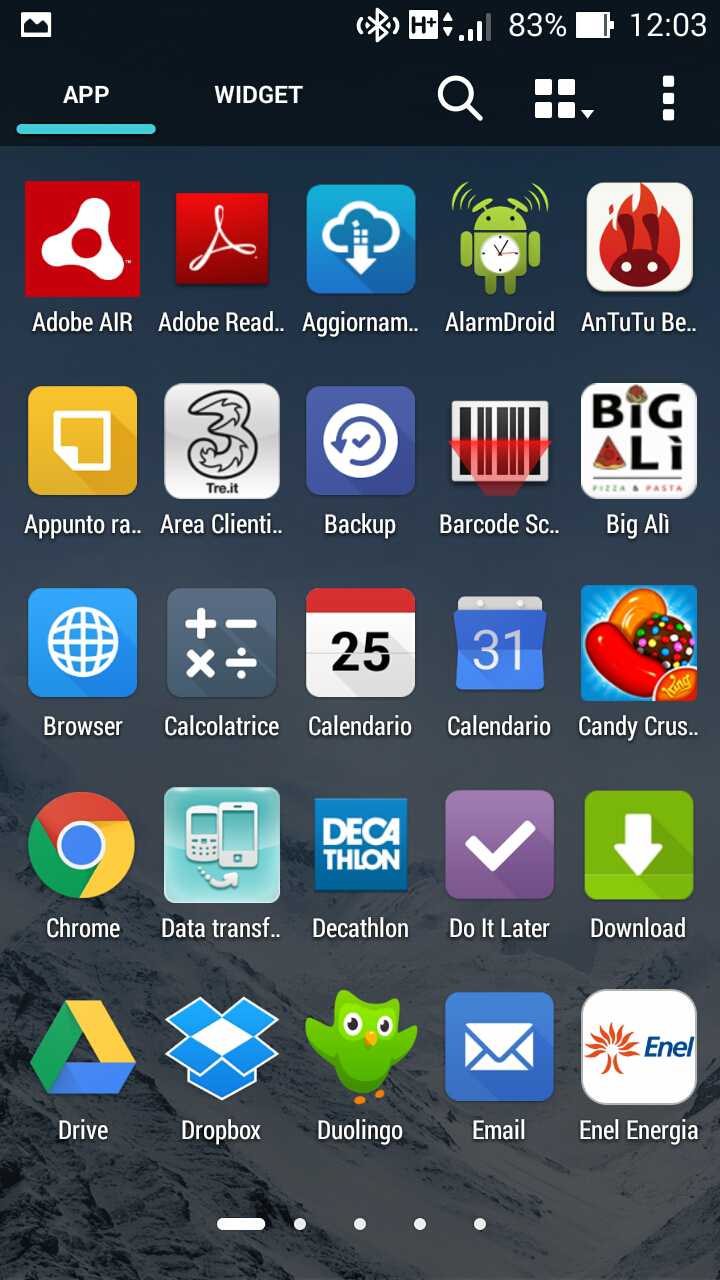
Task: Start Candy Crush
Action: tap(638, 642)
